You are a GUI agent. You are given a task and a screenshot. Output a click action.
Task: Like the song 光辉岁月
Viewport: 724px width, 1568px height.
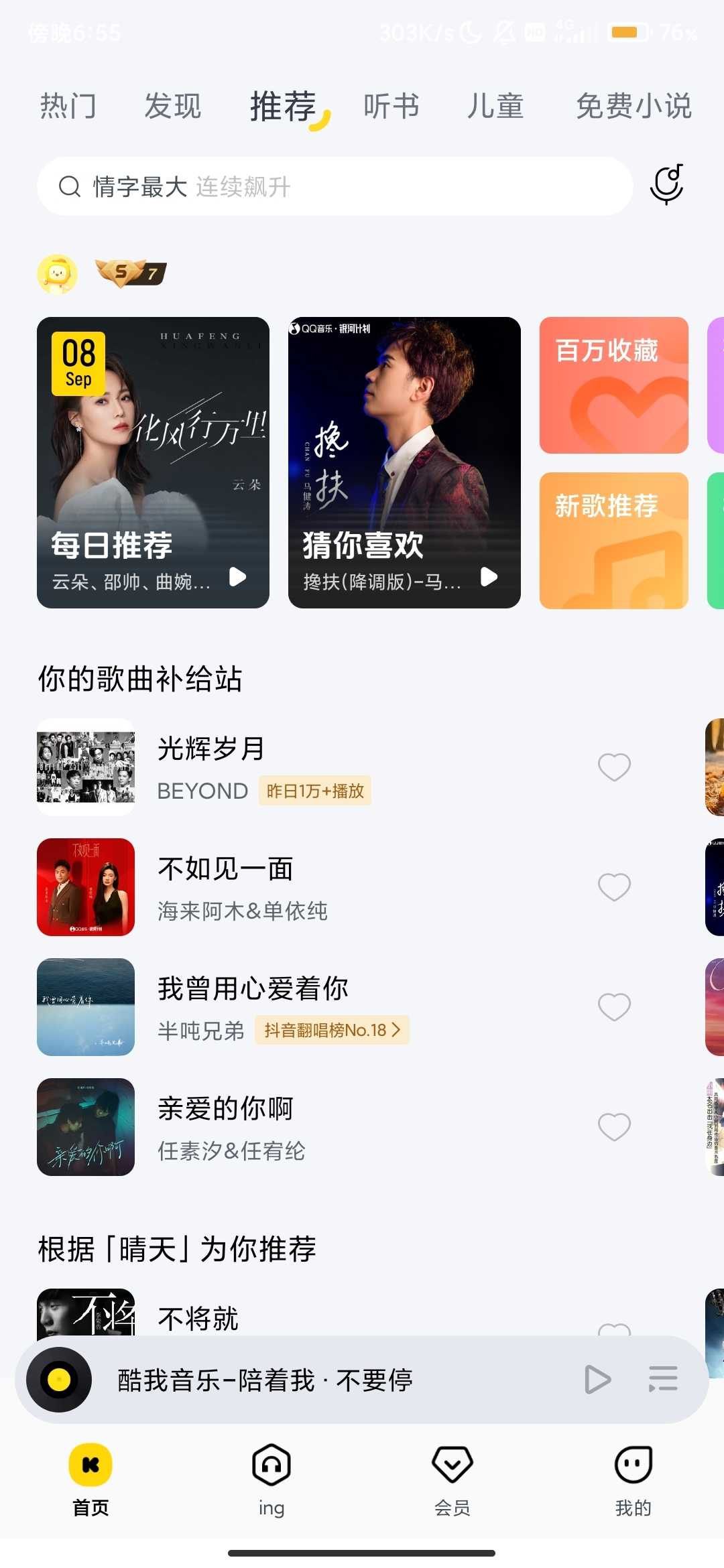[x=614, y=767]
